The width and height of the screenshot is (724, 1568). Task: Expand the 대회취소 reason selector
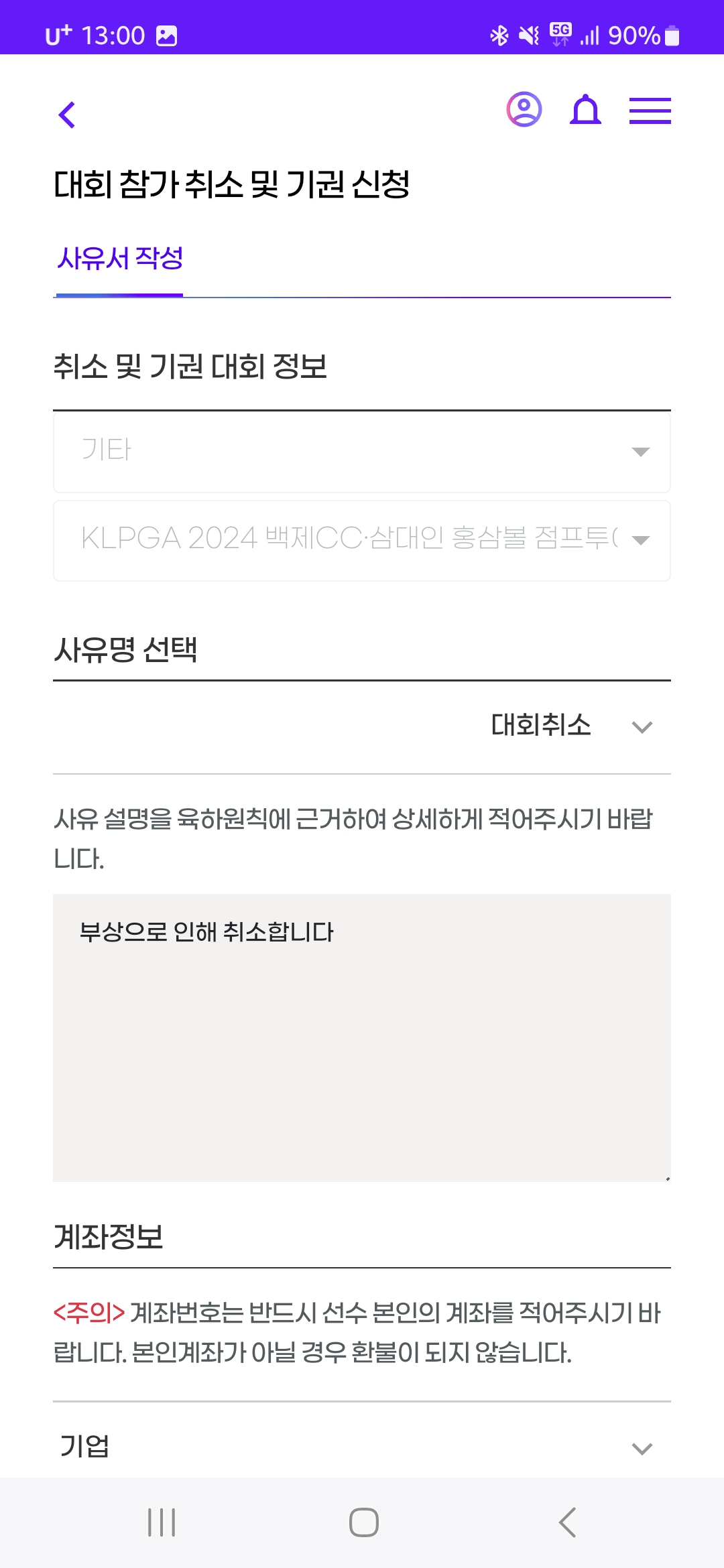(362, 726)
